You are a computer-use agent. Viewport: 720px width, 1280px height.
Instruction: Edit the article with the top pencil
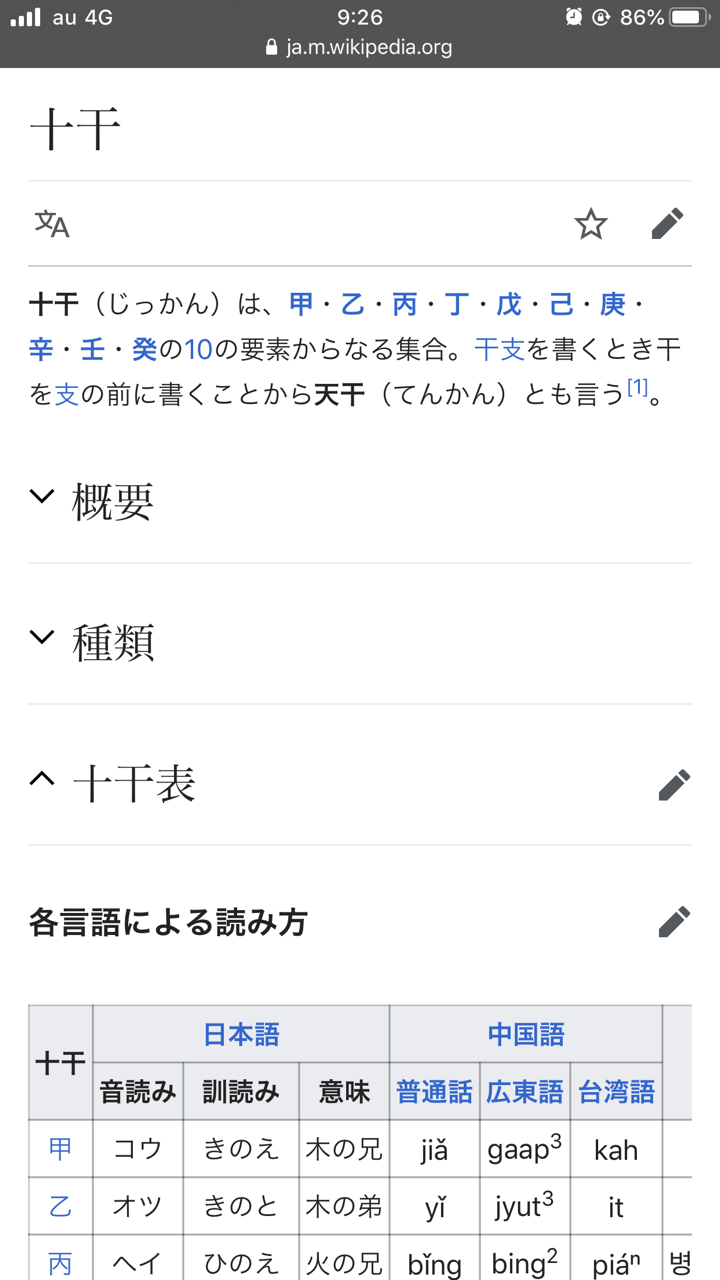pos(667,224)
